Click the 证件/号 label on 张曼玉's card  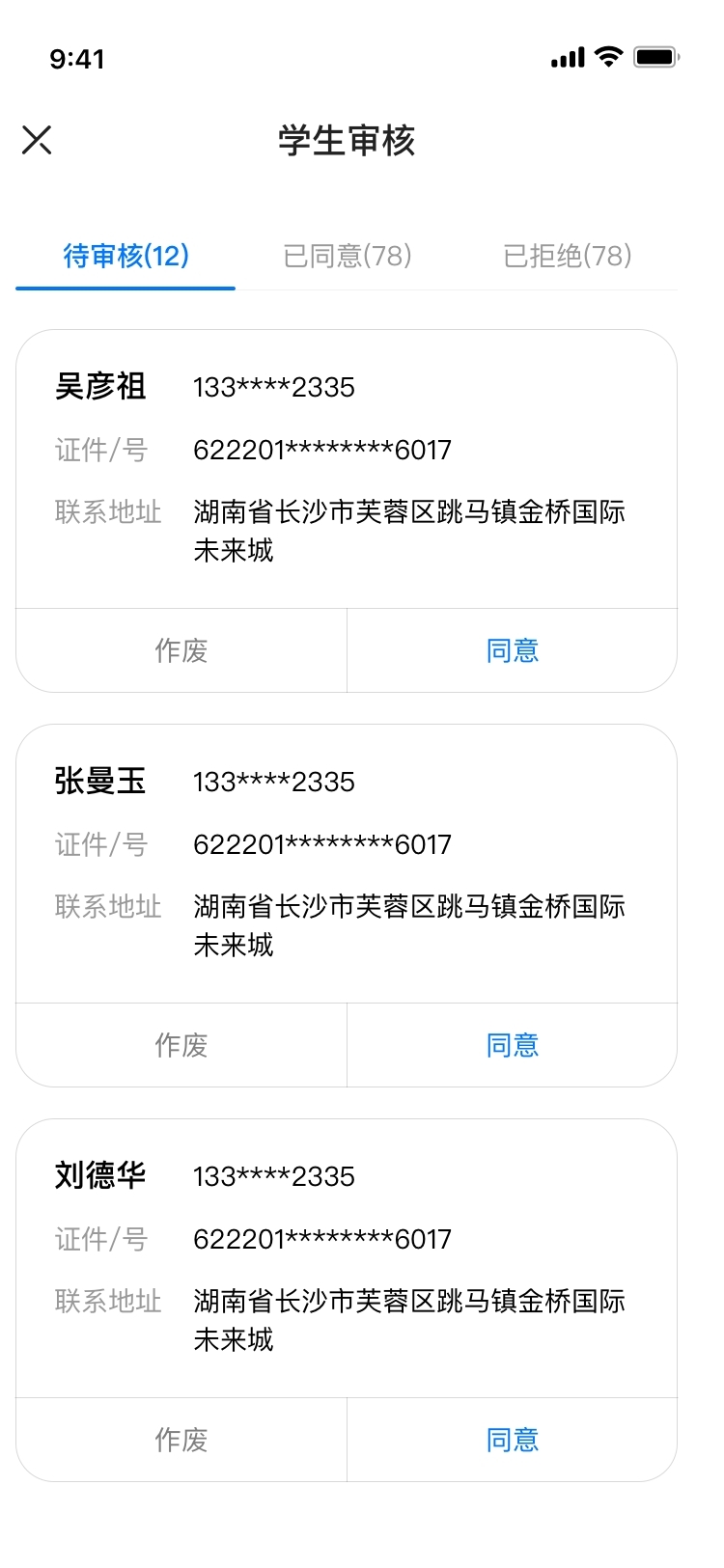(x=99, y=844)
